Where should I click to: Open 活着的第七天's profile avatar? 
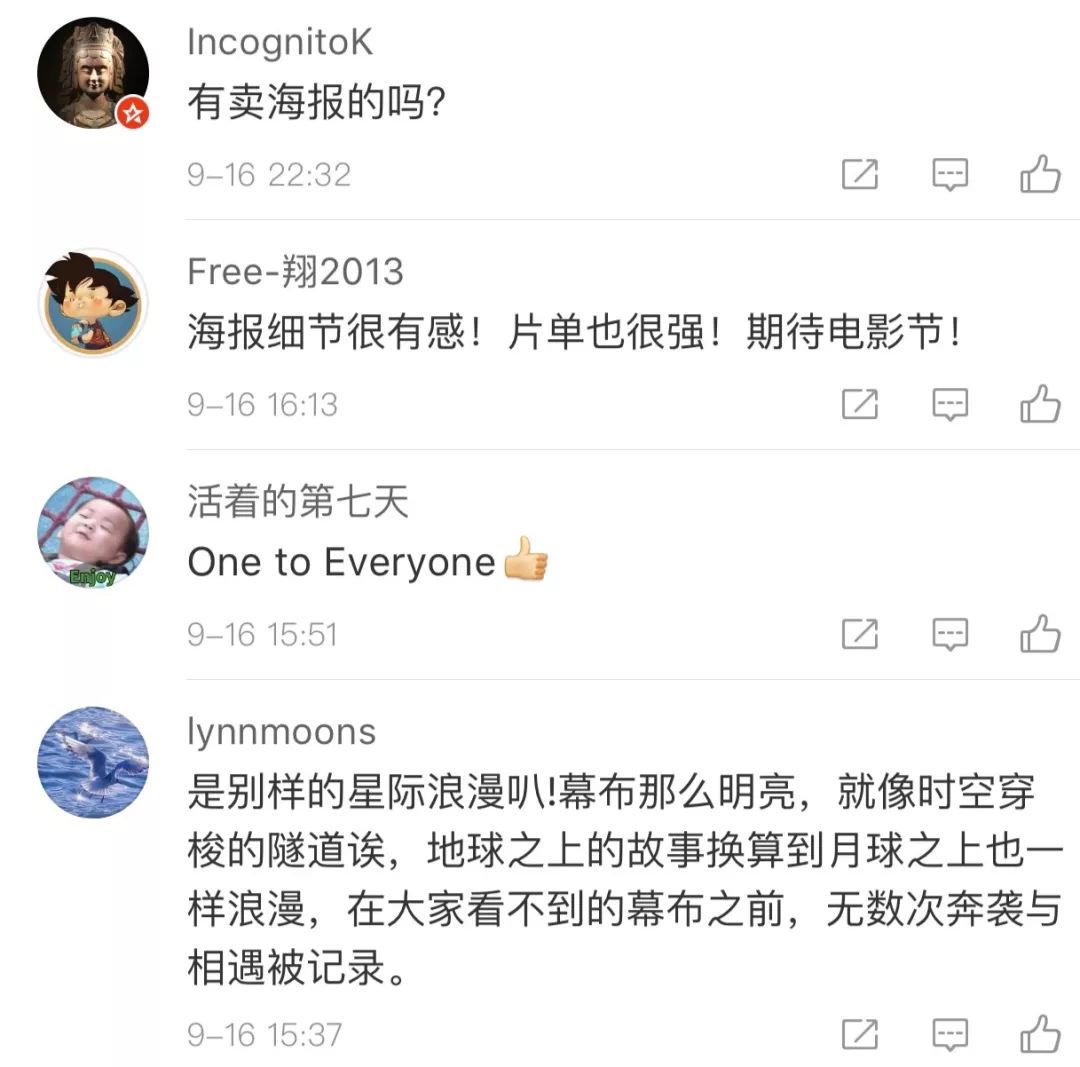pos(93,533)
